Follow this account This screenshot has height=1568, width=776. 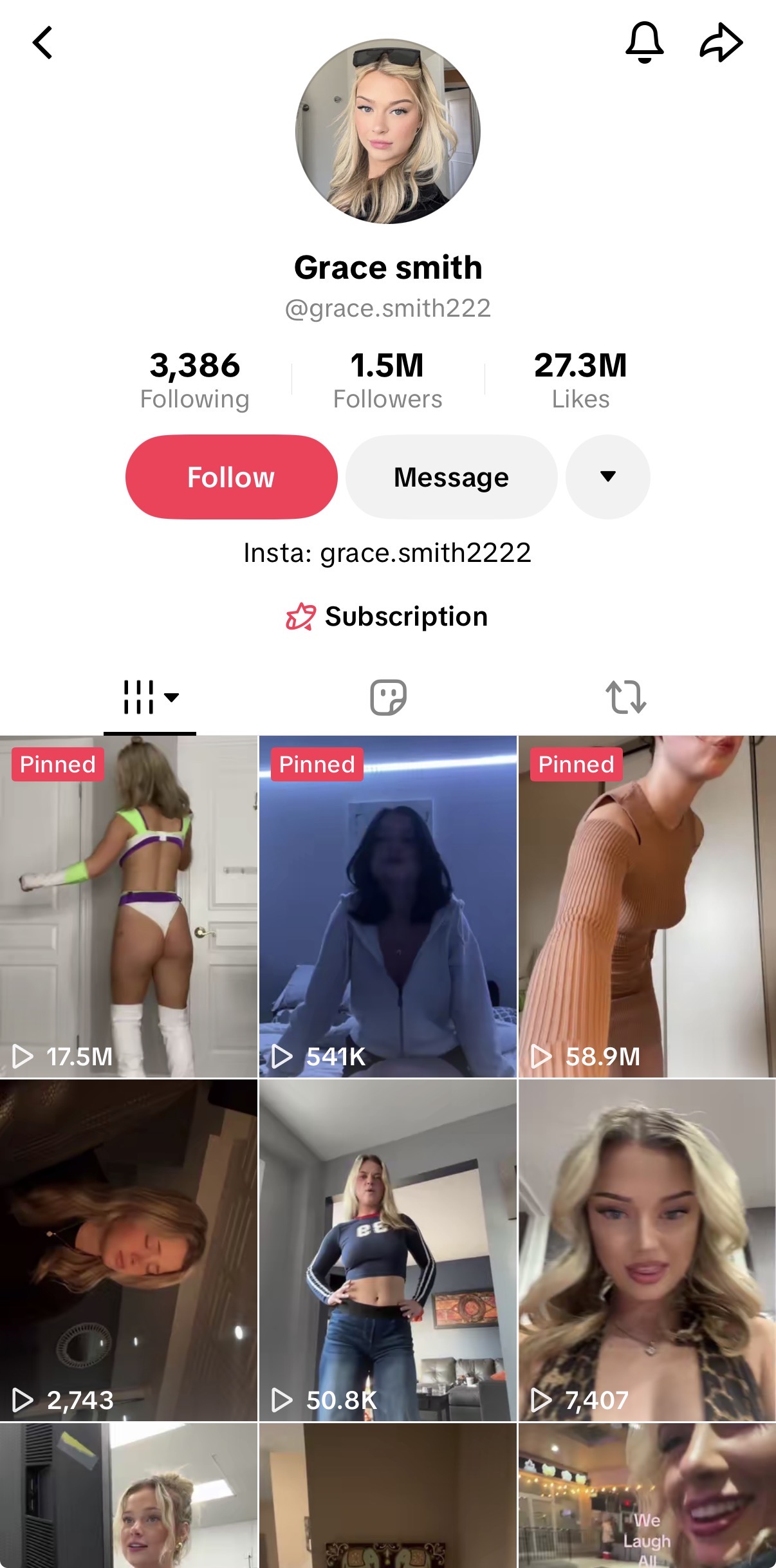231,477
